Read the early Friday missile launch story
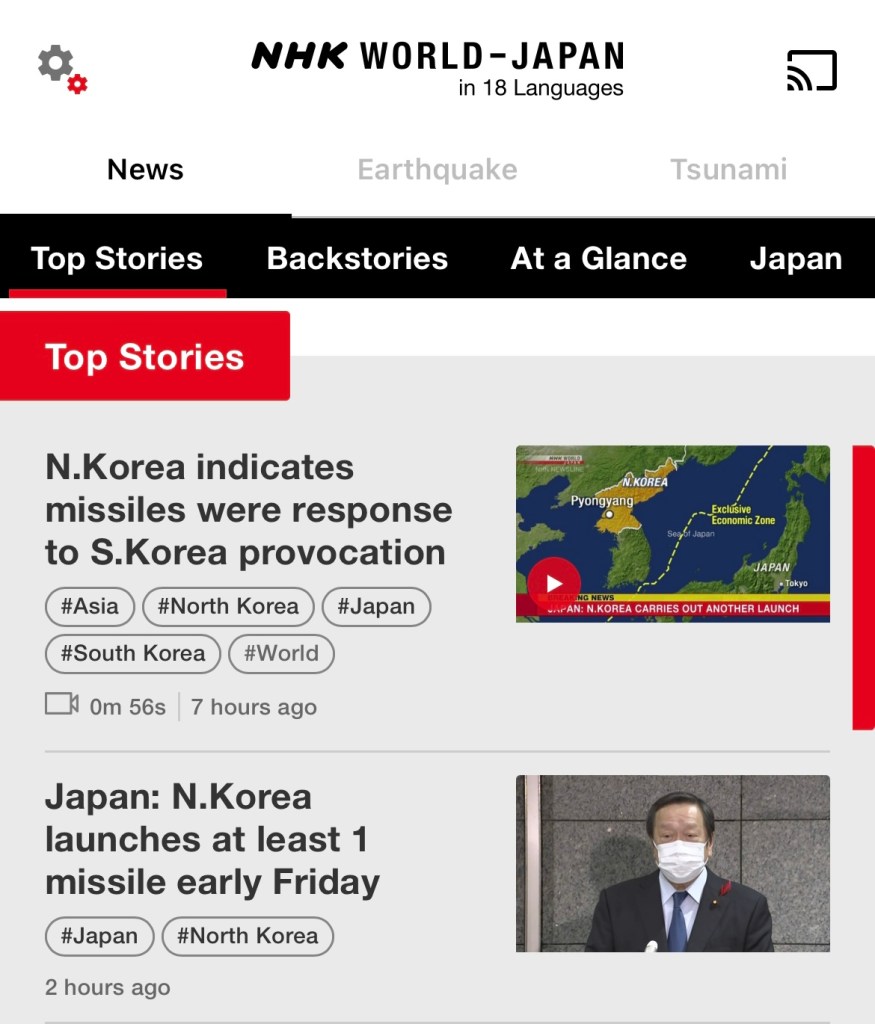 pyautogui.click(x=212, y=839)
